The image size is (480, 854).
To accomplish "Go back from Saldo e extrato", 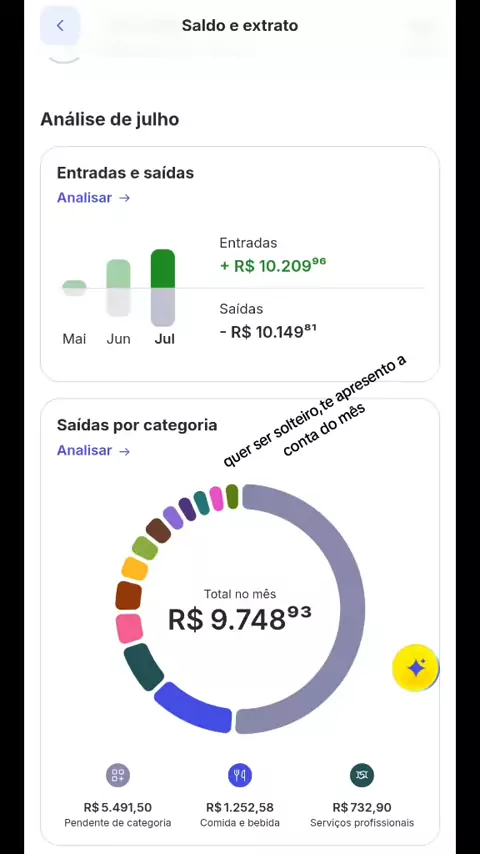I will 60,25.
